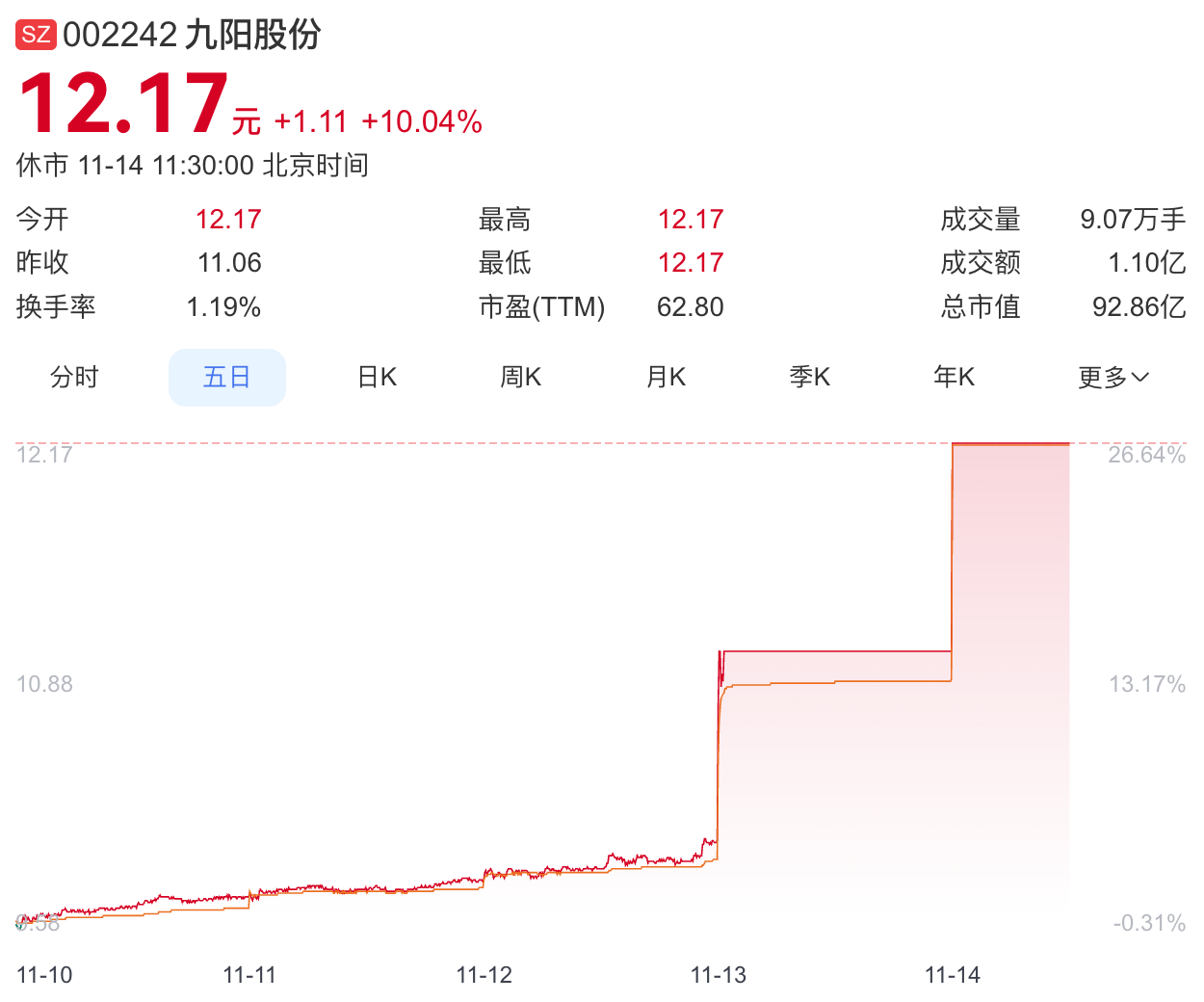Switch to the 日K daily chart
Image resolution: width=1204 pixels, height=1002 pixels.
[x=377, y=377]
